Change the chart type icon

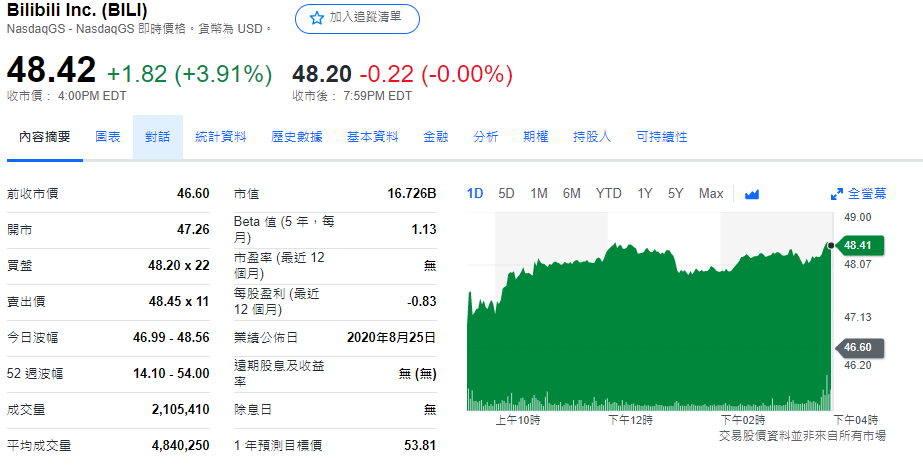pos(752,194)
